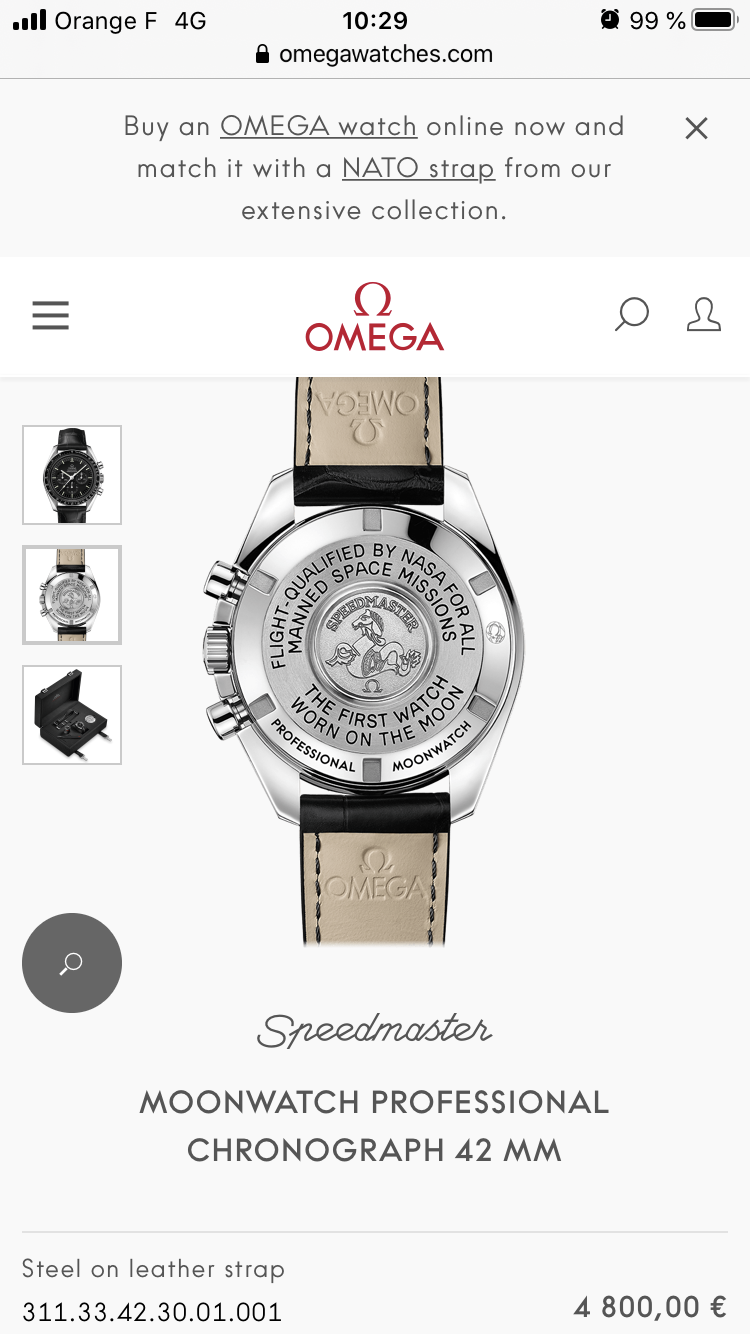Viewport: 750px width, 1334px height.
Task: Tap the omegawatches.com address bar
Action: 375,54
